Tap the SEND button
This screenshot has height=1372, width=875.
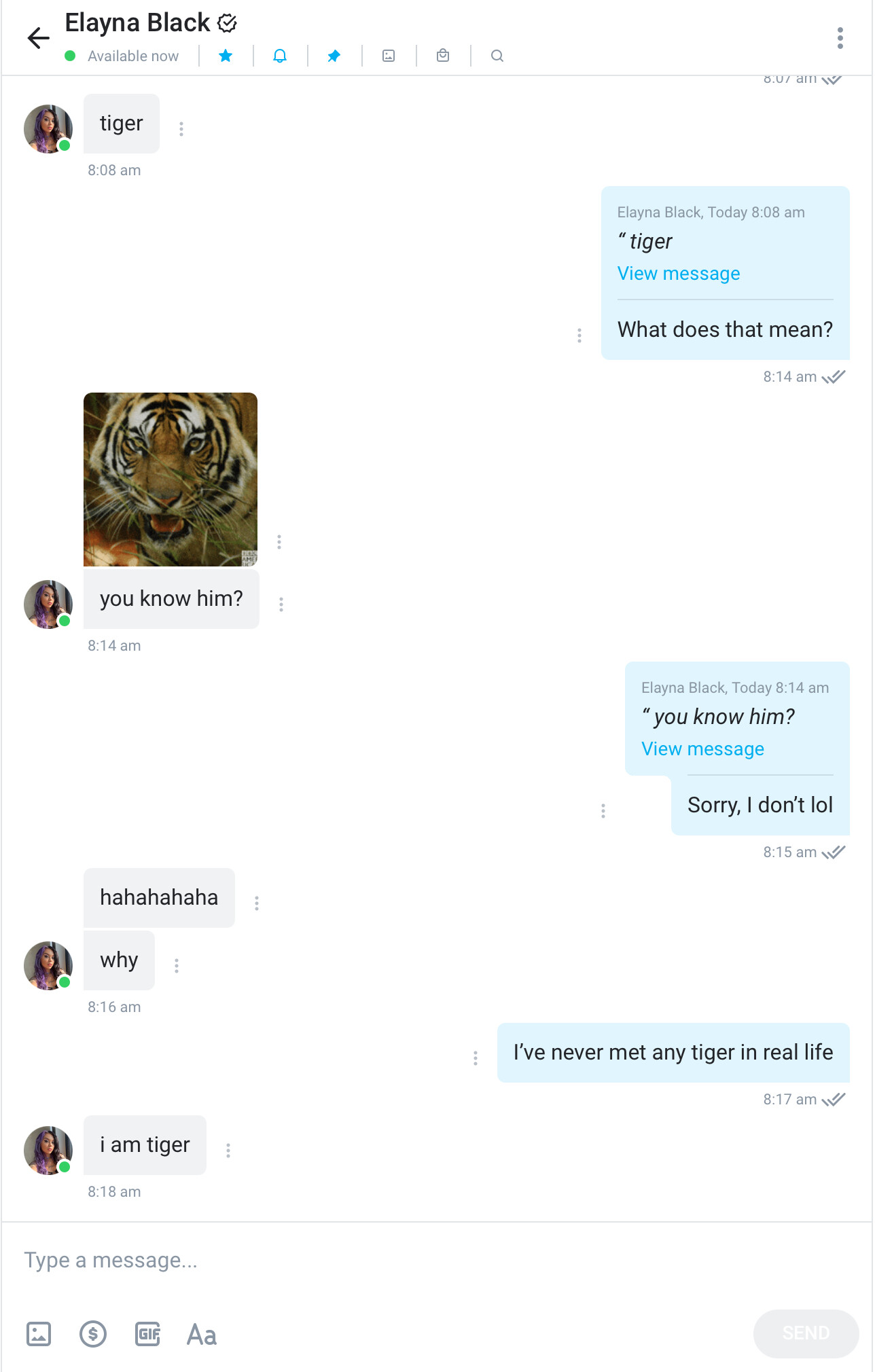806,1333
